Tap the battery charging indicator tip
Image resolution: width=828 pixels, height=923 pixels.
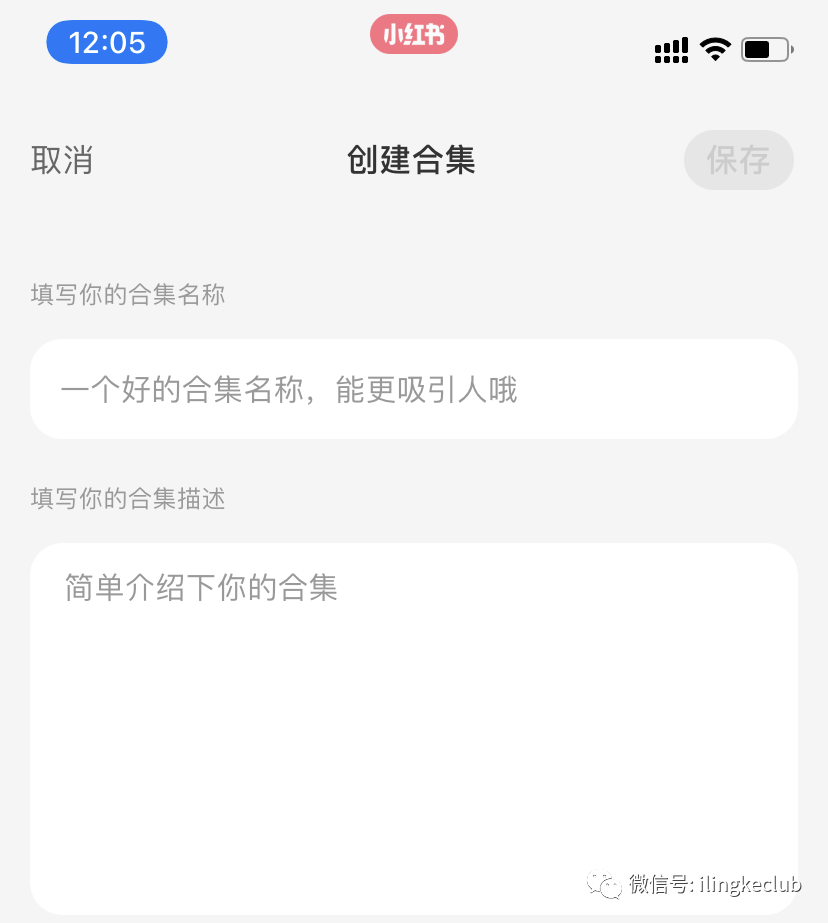(793, 48)
